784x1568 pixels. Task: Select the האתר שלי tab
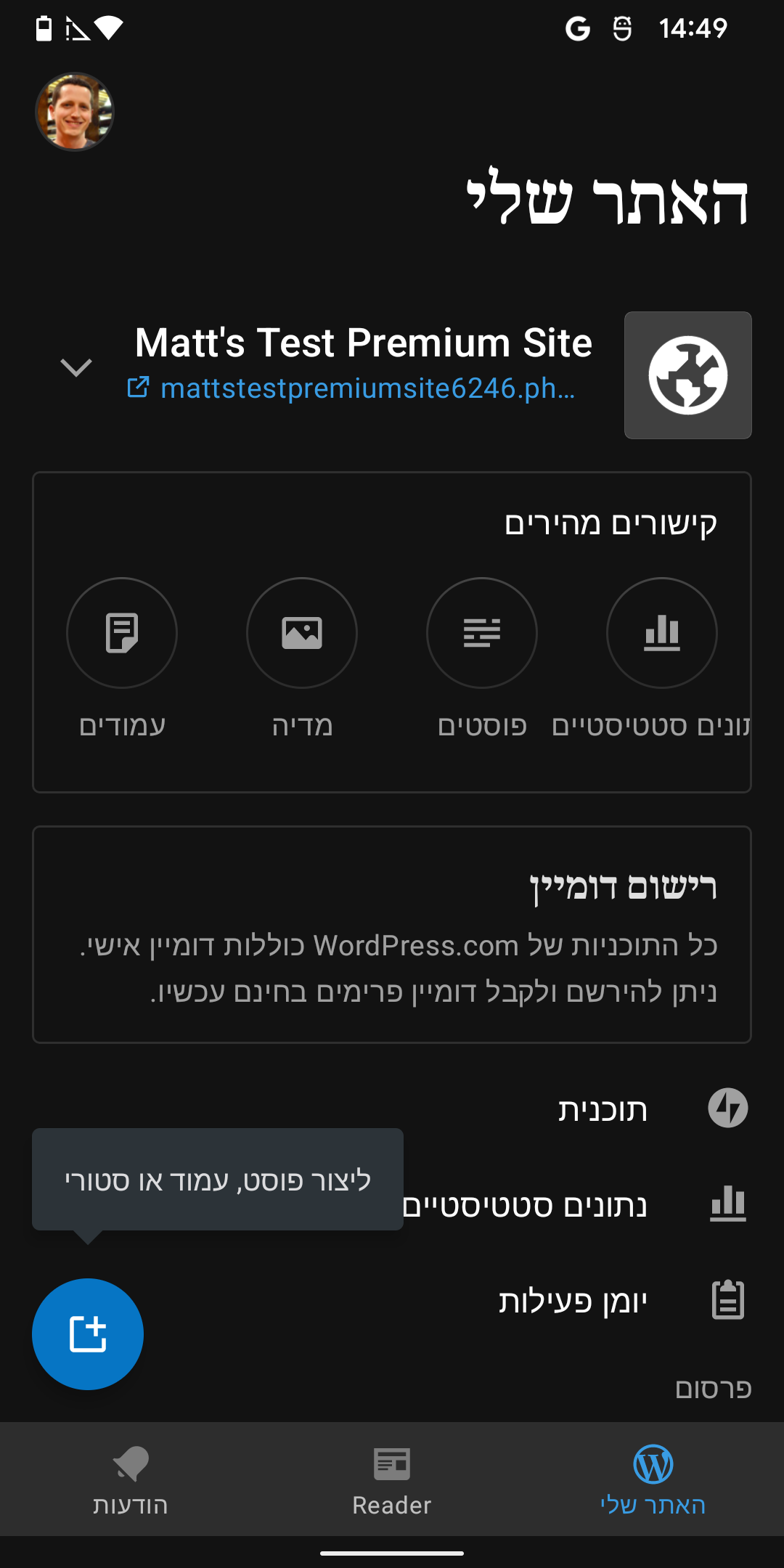click(653, 1479)
